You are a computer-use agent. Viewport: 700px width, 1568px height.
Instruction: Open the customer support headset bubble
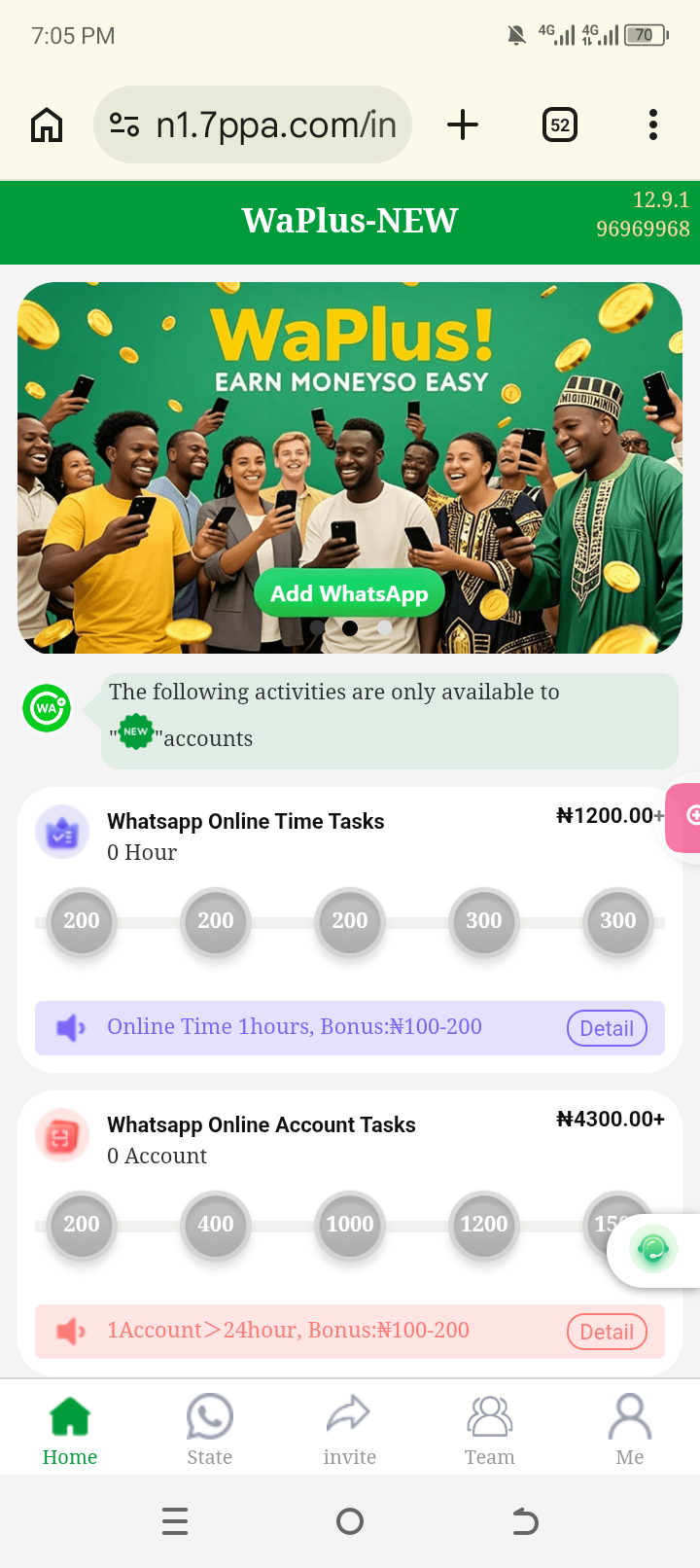click(x=653, y=1249)
